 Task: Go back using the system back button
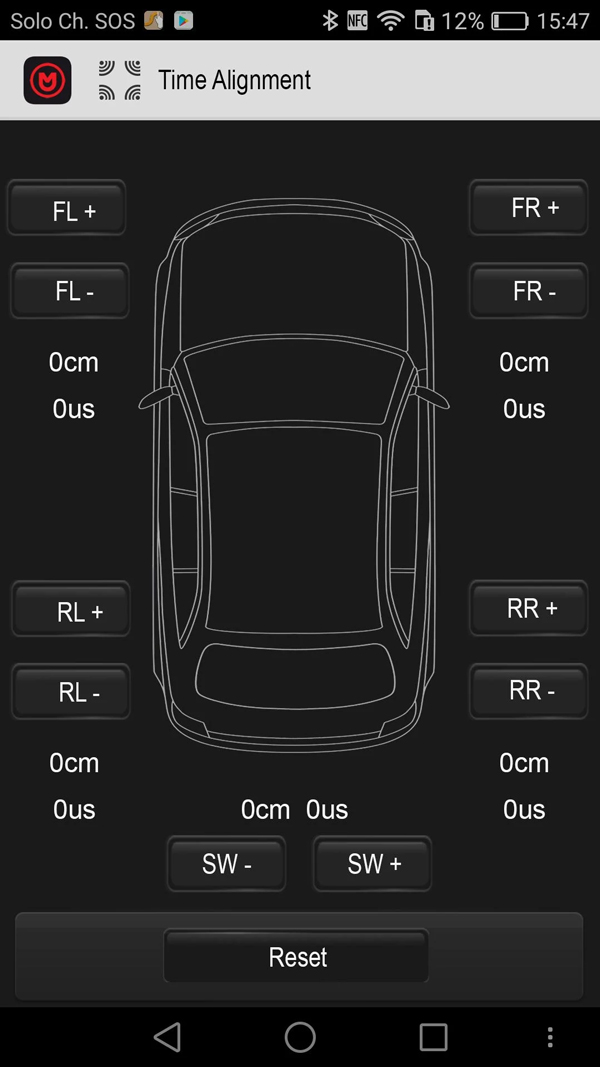click(x=167, y=1037)
